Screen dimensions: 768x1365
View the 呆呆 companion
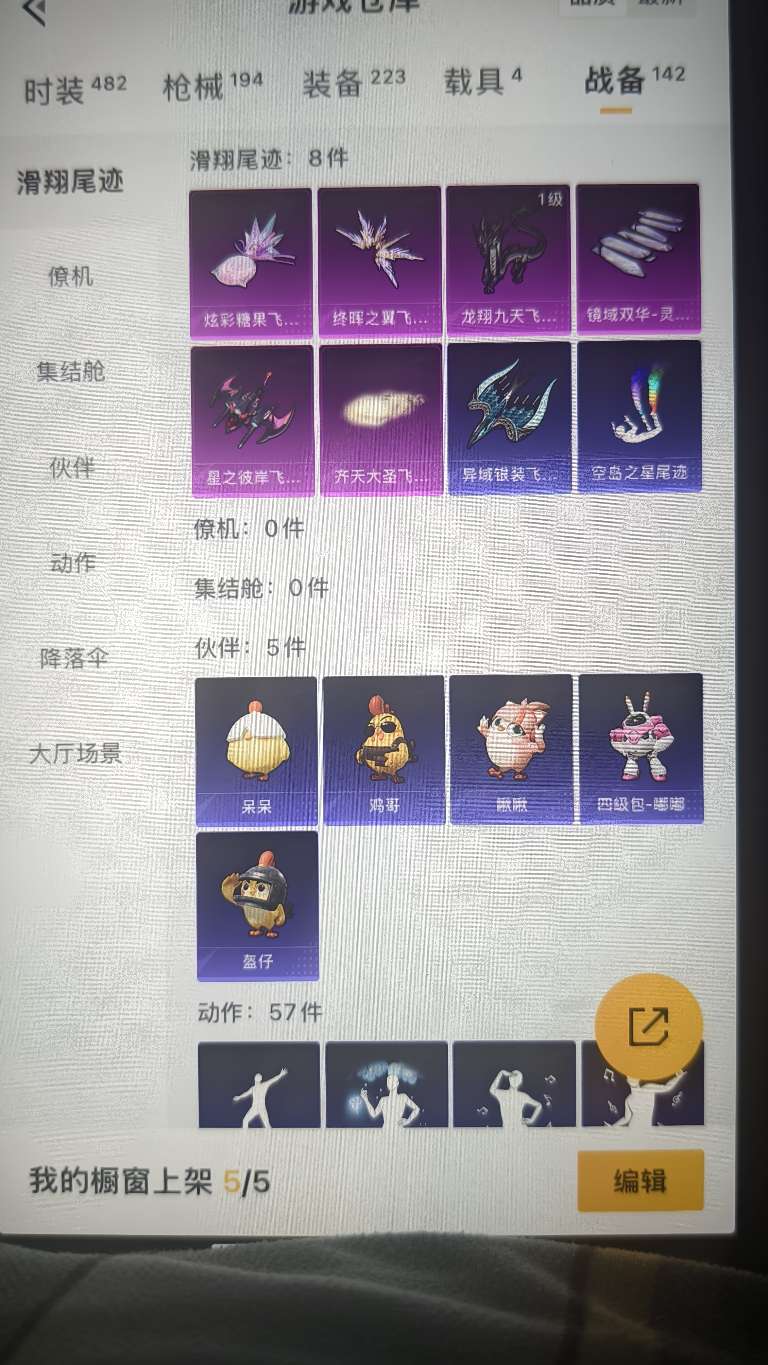coord(257,750)
